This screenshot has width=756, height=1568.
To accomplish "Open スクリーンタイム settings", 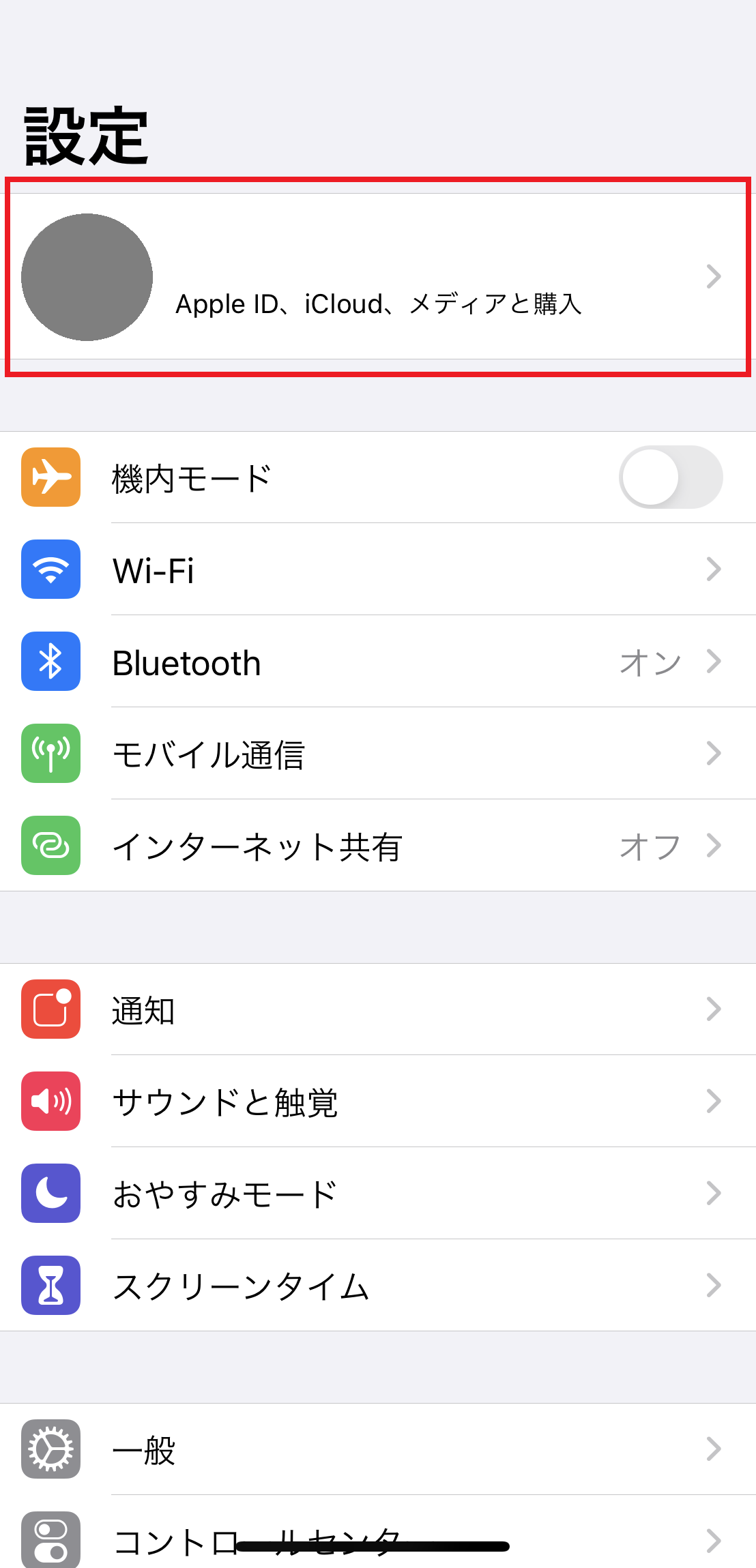I will (378, 1286).
